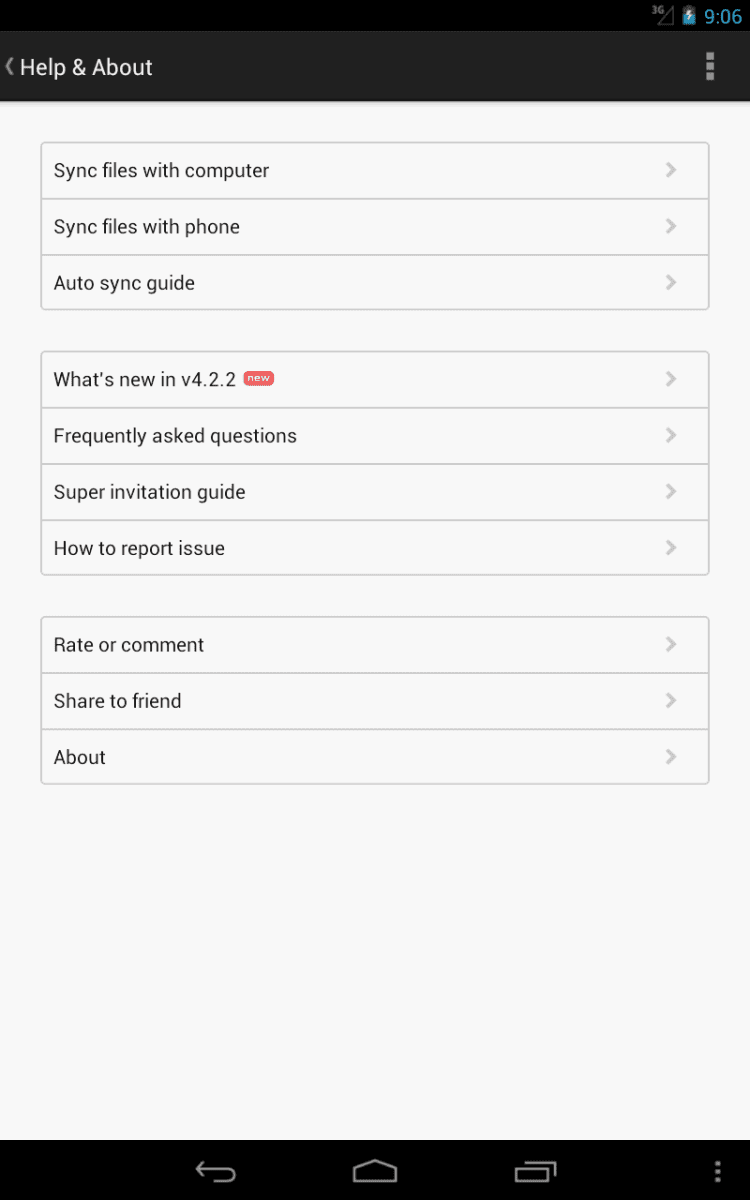See what's new in v4.2.2
Viewport: 750px width, 1200px height.
click(x=375, y=380)
